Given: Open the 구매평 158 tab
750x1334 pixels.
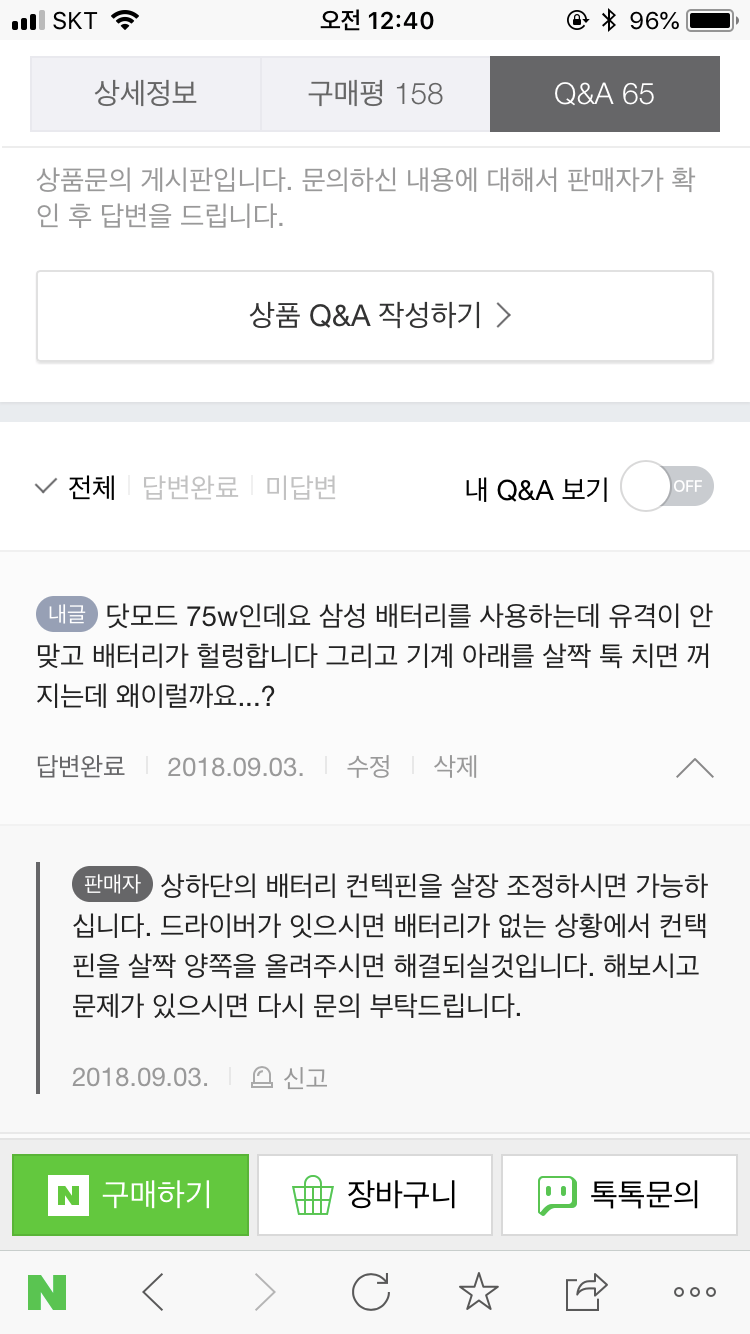Looking at the screenshot, I should pyautogui.click(x=375, y=94).
